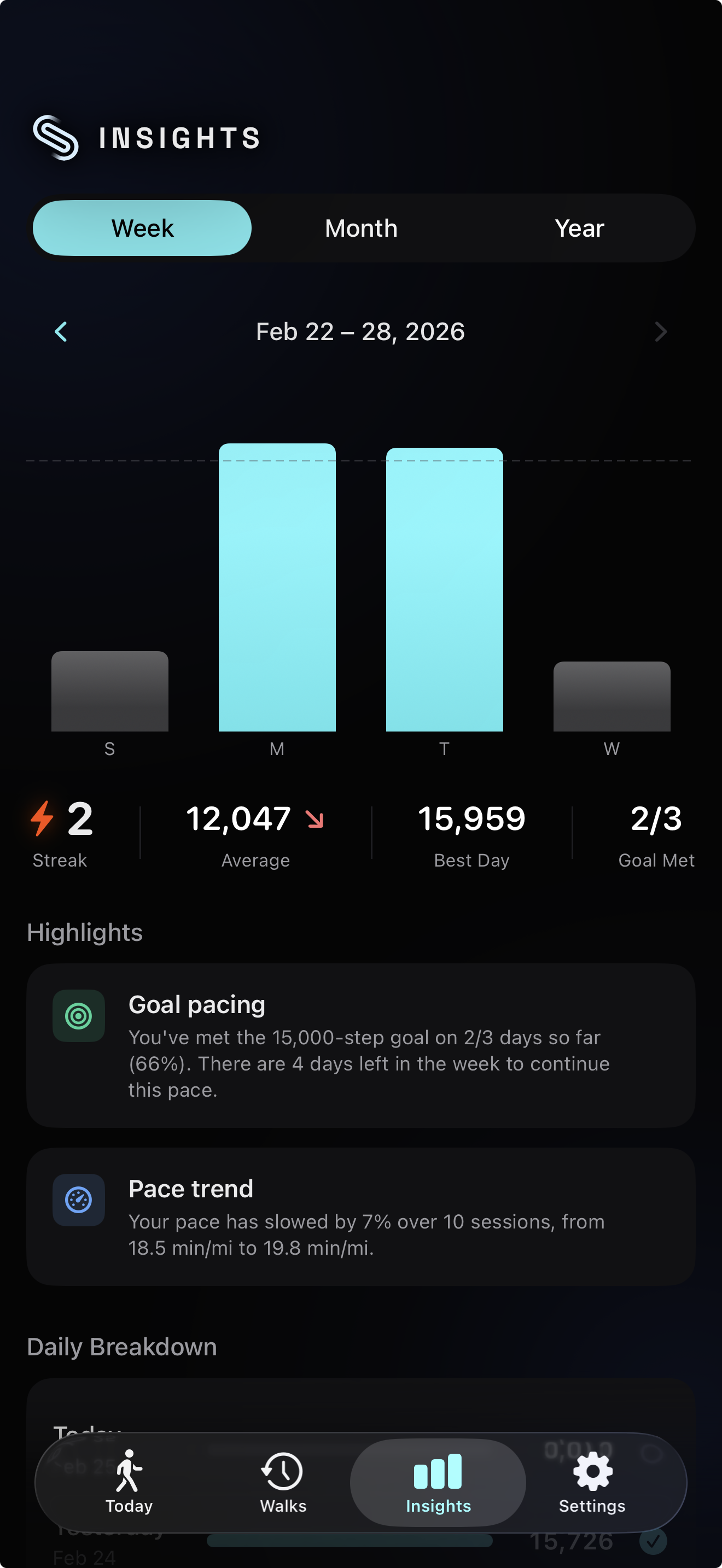The height and width of the screenshot is (1568, 722).
Task: Tap the date range Feb 22 – 28, 2026
Action: (360, 332)
